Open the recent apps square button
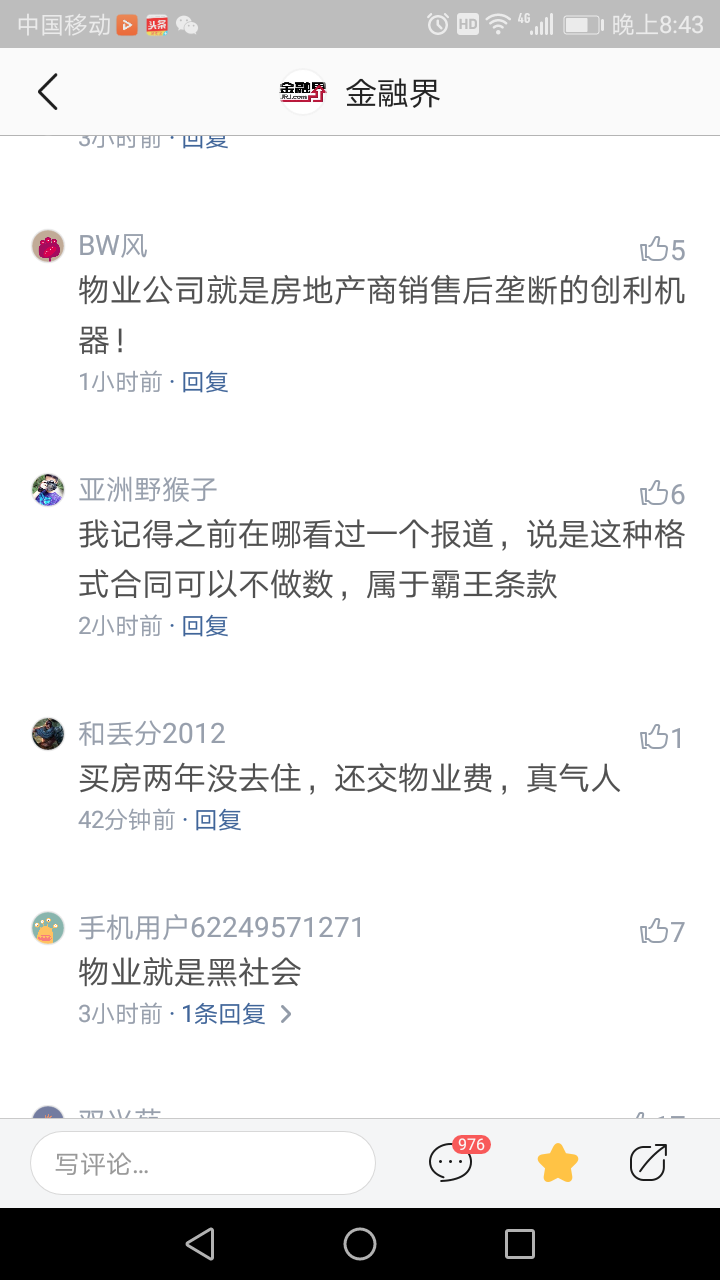The height and width of the screenshot is (1280, 720). 520,1244
